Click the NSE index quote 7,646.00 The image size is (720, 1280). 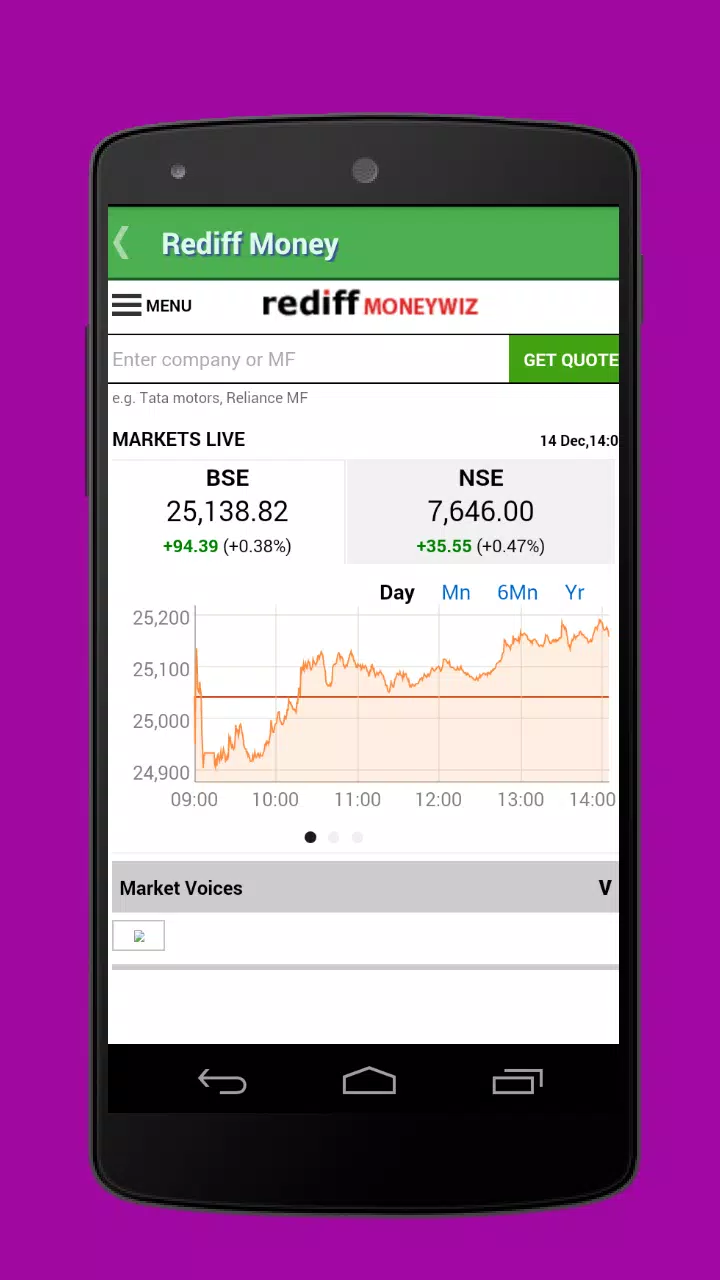[481, 511]
